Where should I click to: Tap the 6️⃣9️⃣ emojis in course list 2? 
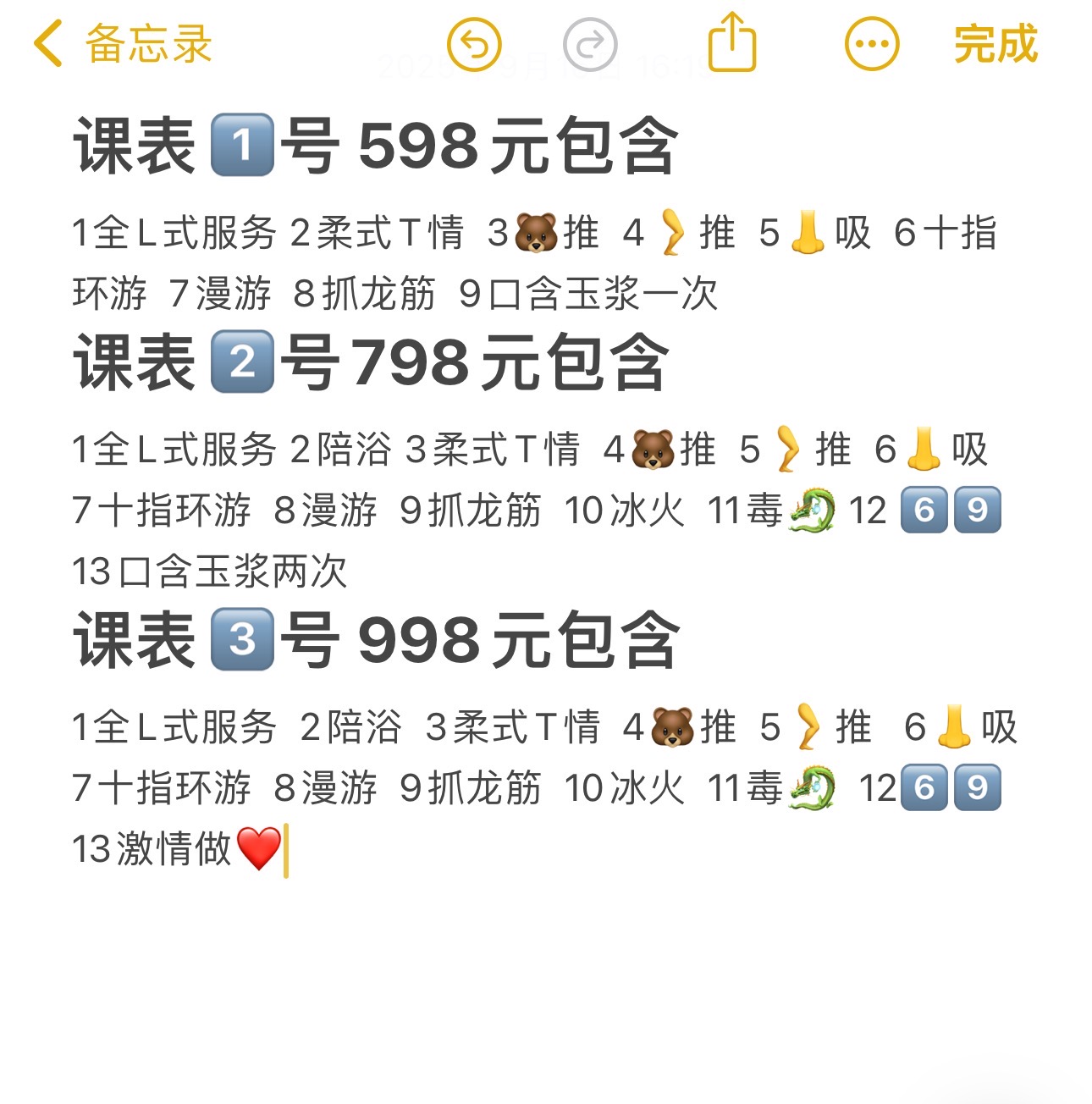(x=949, y=508)
